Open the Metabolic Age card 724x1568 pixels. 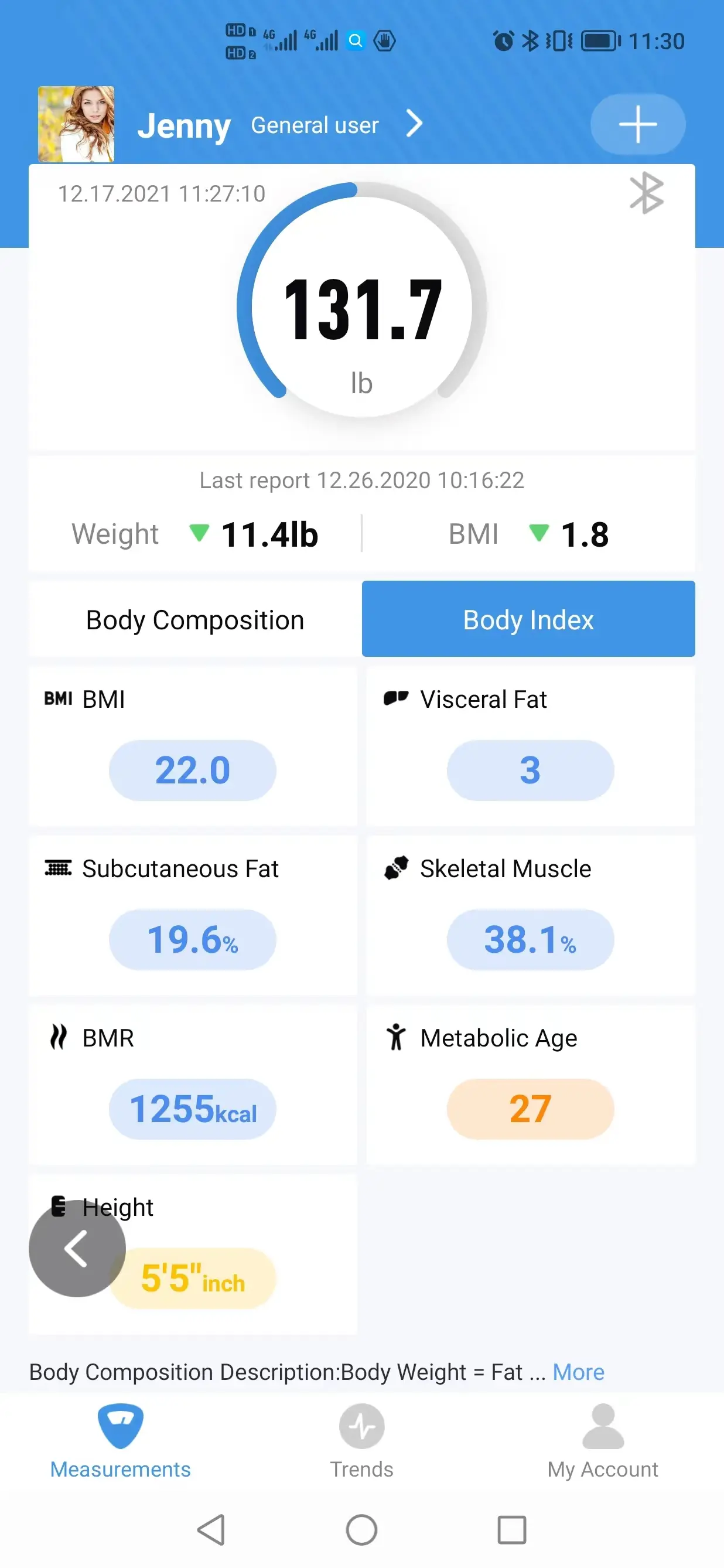(531, 1085)
